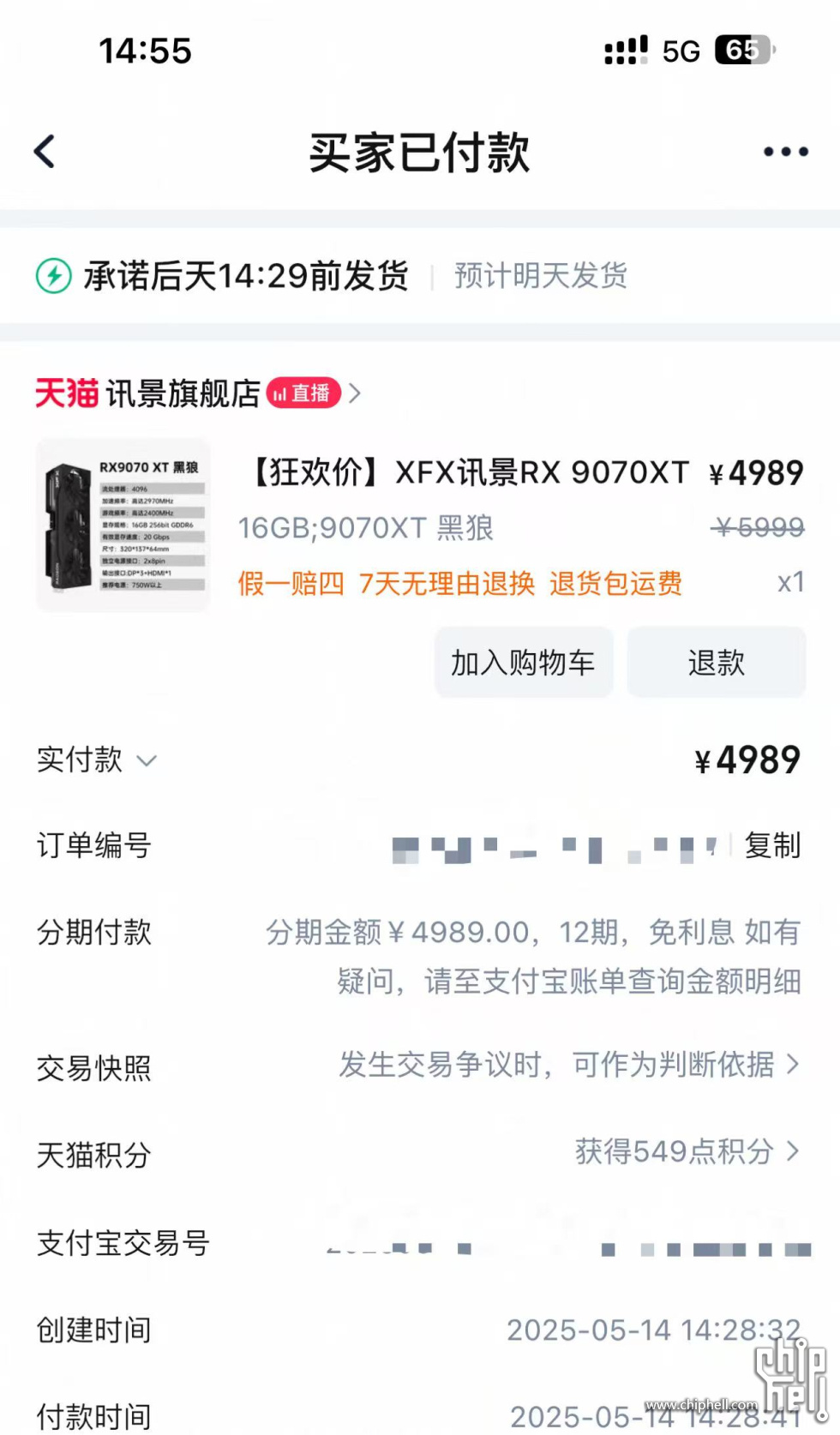Open the 讯景旗舰店 store page
The height and width of the screenshot is (1435, 840).
[182, 393]
